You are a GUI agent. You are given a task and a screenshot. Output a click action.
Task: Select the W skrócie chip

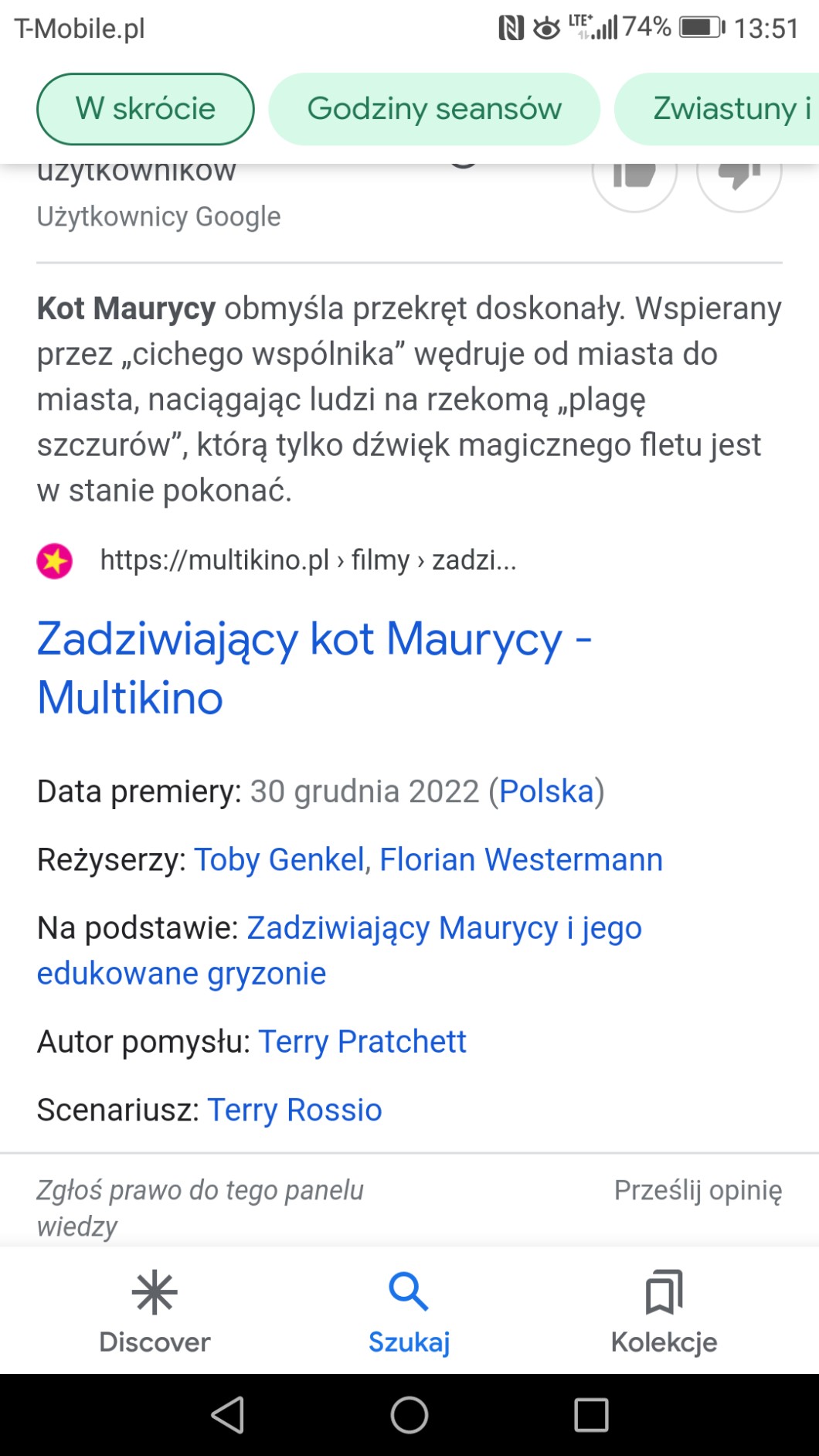point(145,109)
